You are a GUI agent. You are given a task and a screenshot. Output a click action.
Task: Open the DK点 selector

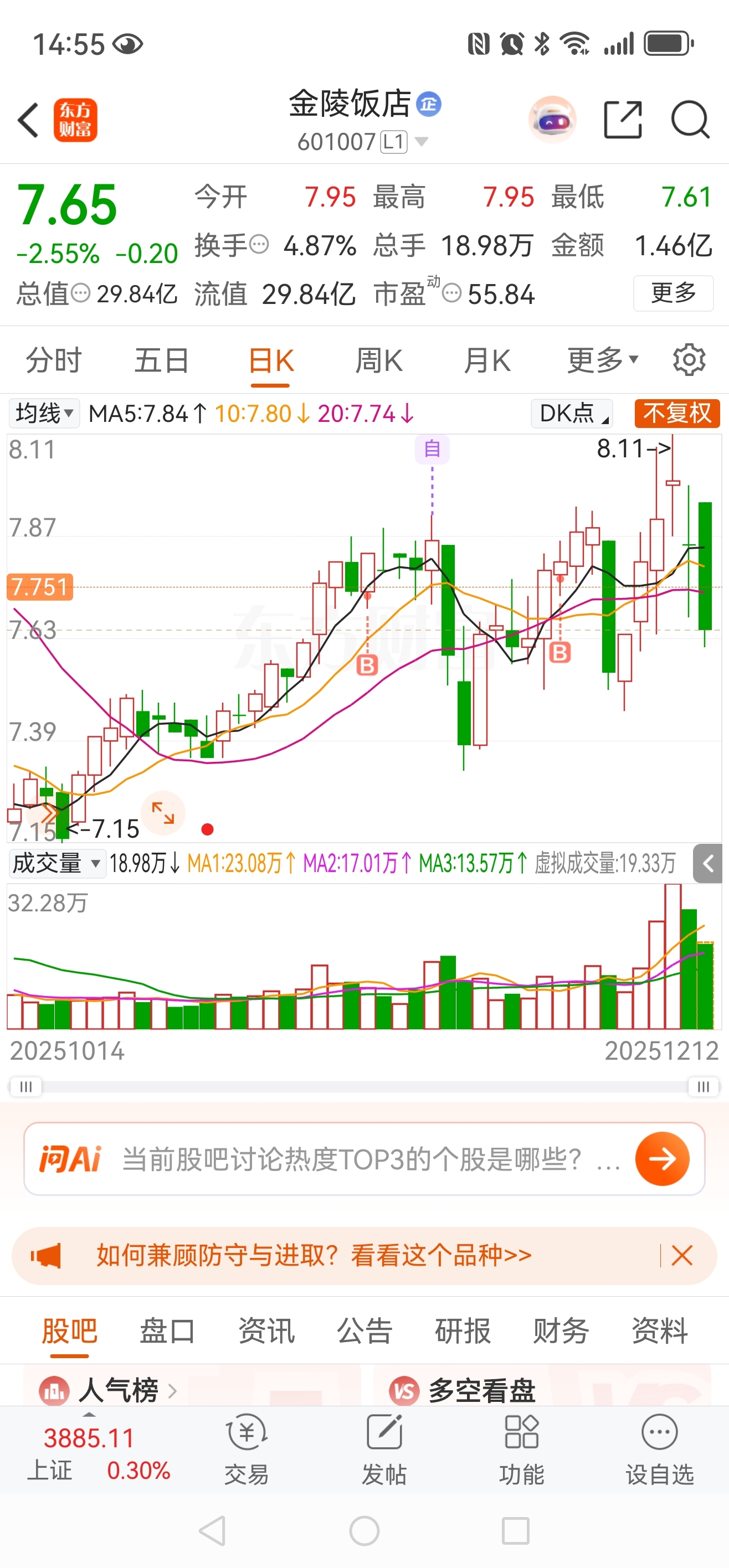[571, 414]
